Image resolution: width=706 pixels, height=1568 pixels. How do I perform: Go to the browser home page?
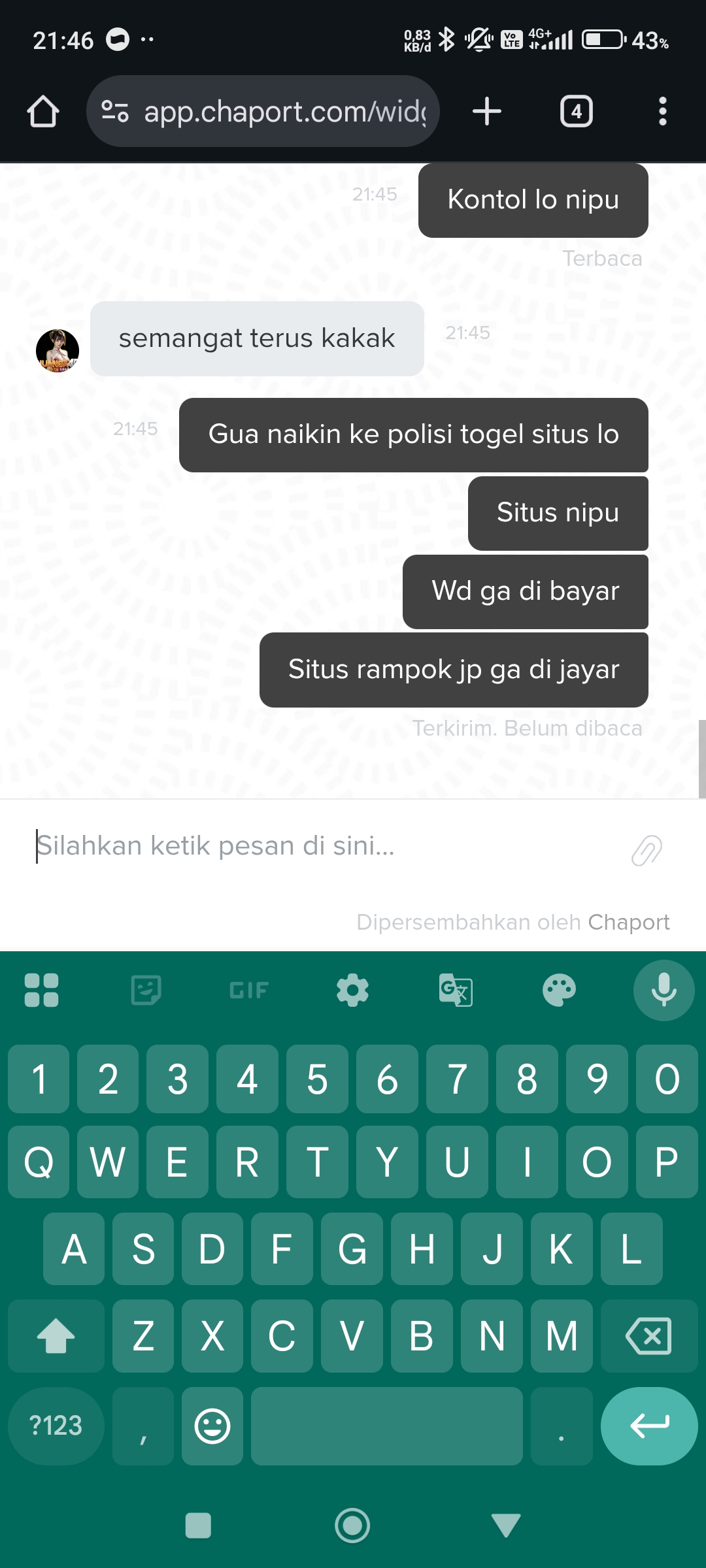pos(43,112)
